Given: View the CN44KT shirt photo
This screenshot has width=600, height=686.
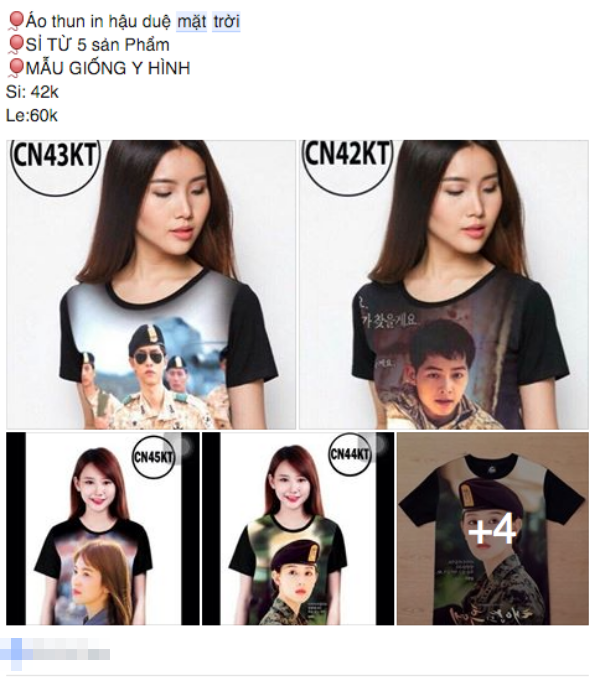Looking at the screenshot, I should coord(298,528).
